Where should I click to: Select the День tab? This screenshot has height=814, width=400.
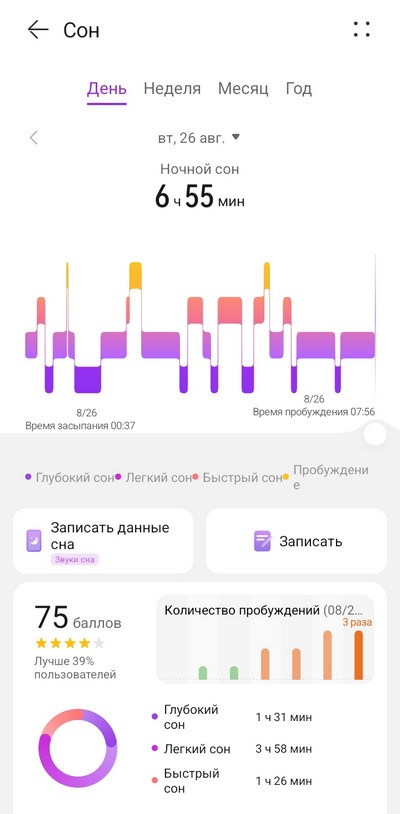coord(107,89)
